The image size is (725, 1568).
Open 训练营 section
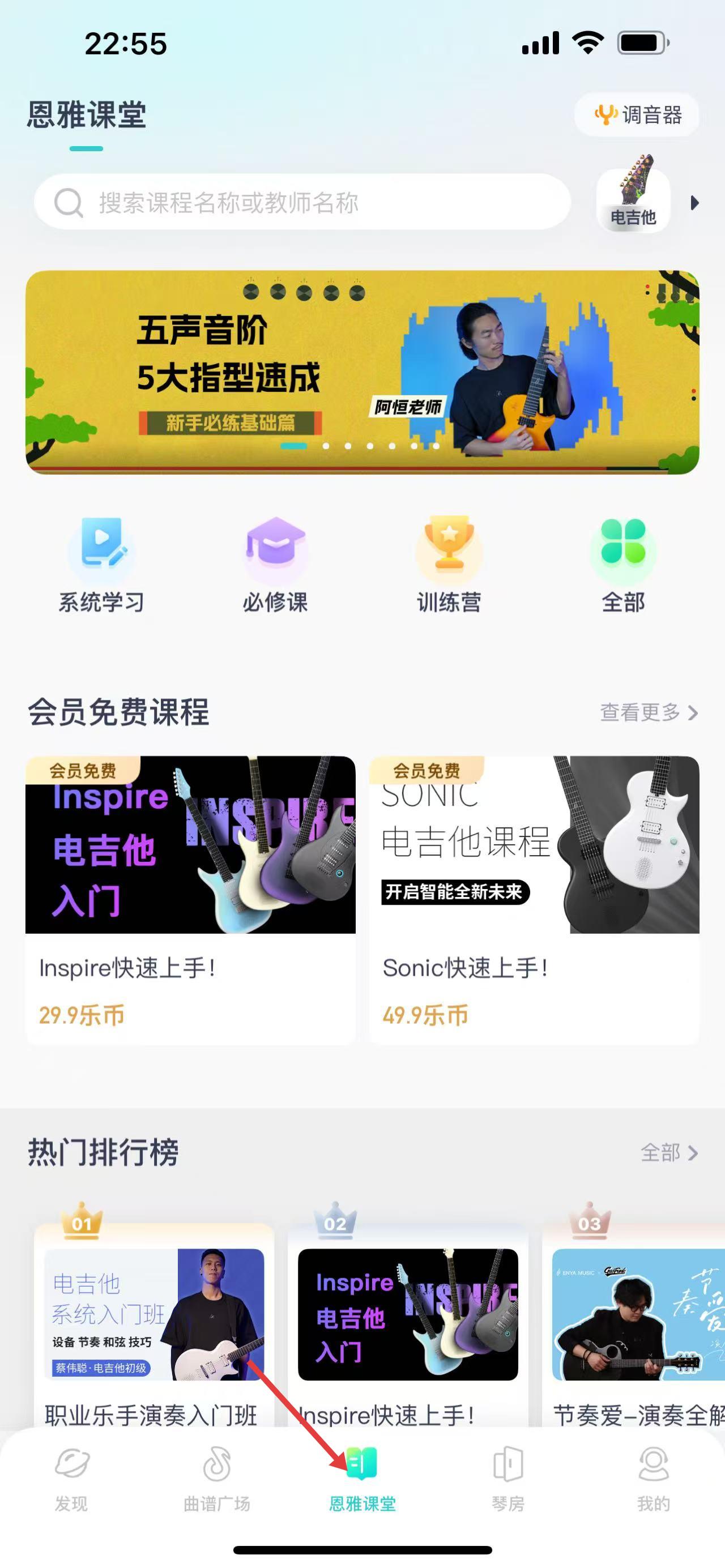(x=449, y=563)
